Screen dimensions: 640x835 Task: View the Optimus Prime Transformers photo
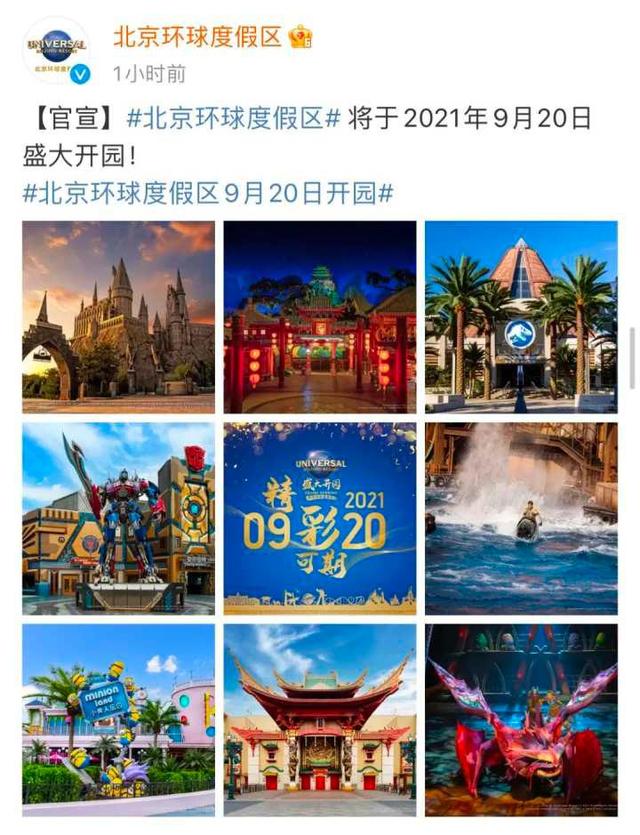tap(118, 518)
